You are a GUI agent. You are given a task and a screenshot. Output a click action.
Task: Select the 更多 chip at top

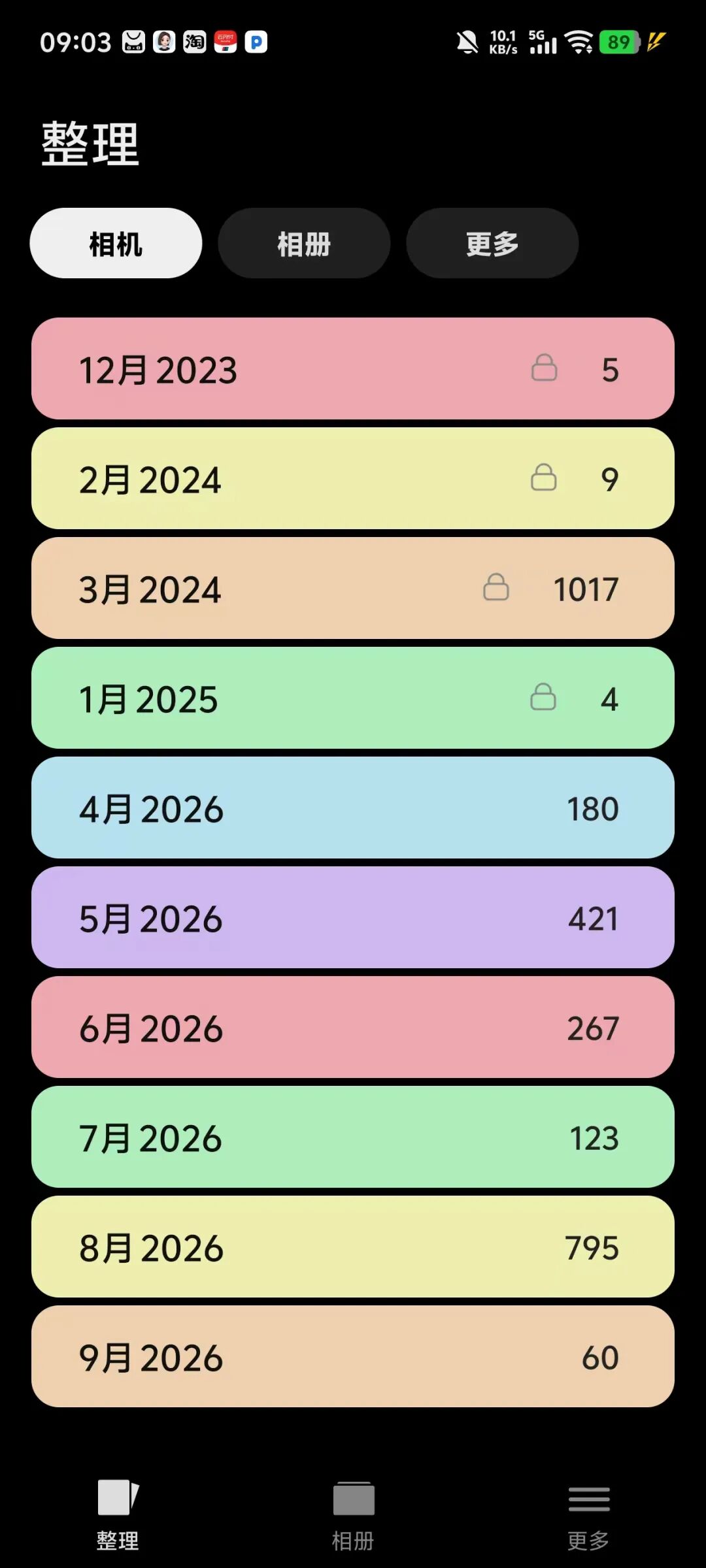click(492, 243)
